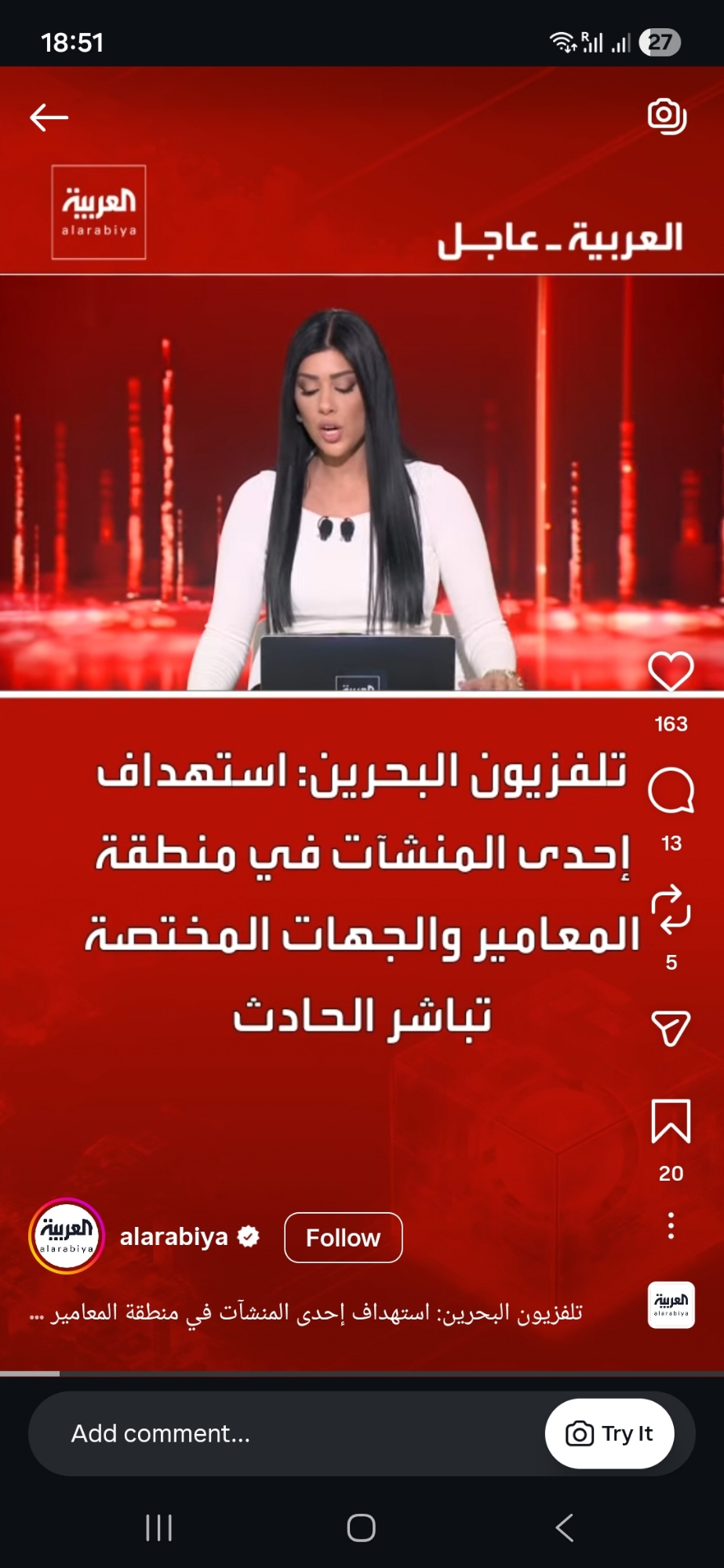
Task: Follow the alarabiya account
Action: tap(343, 1238)
